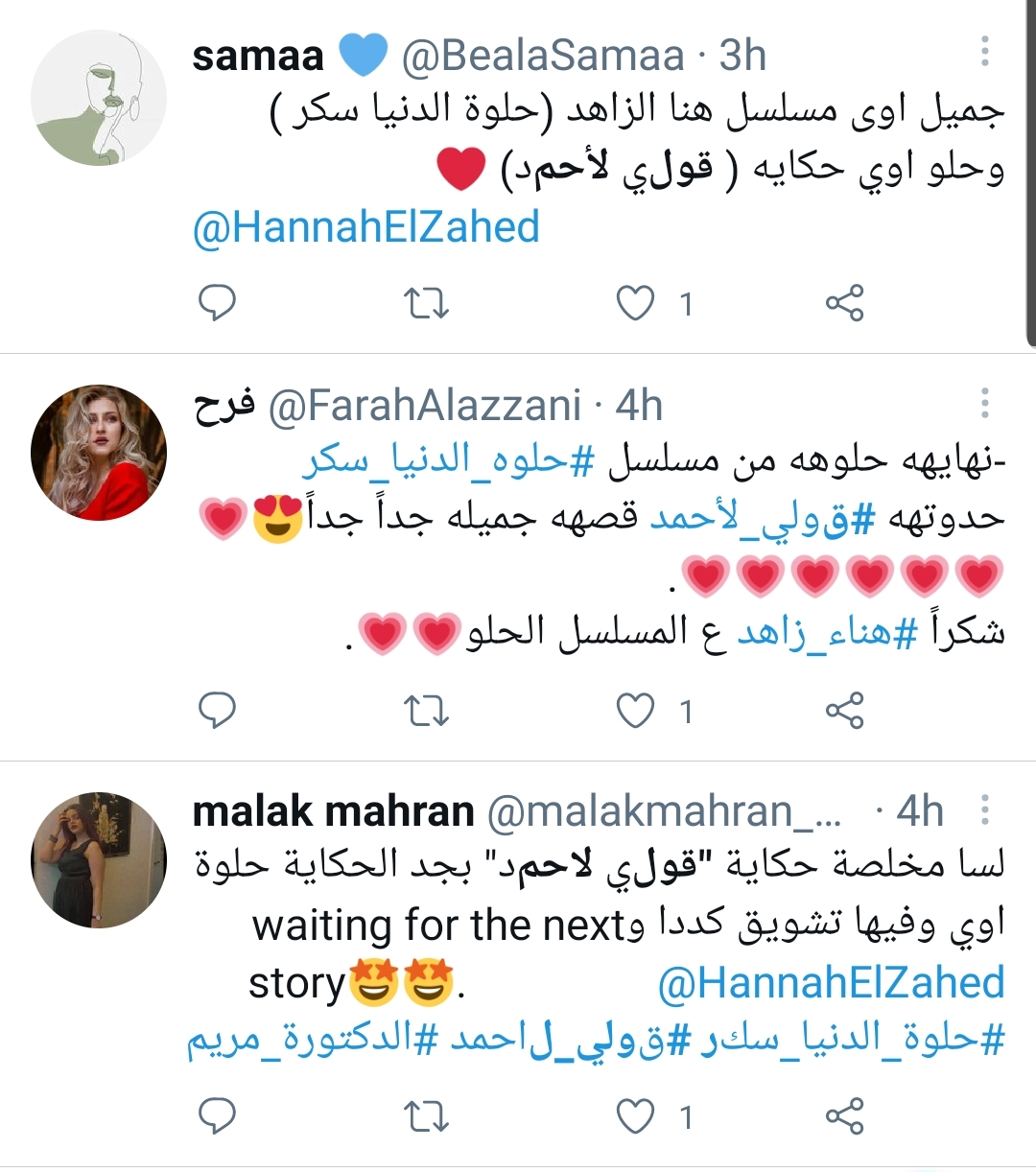Open Farah's profile picture
Screen dimensions: 1036x1172
click(99, 453)
